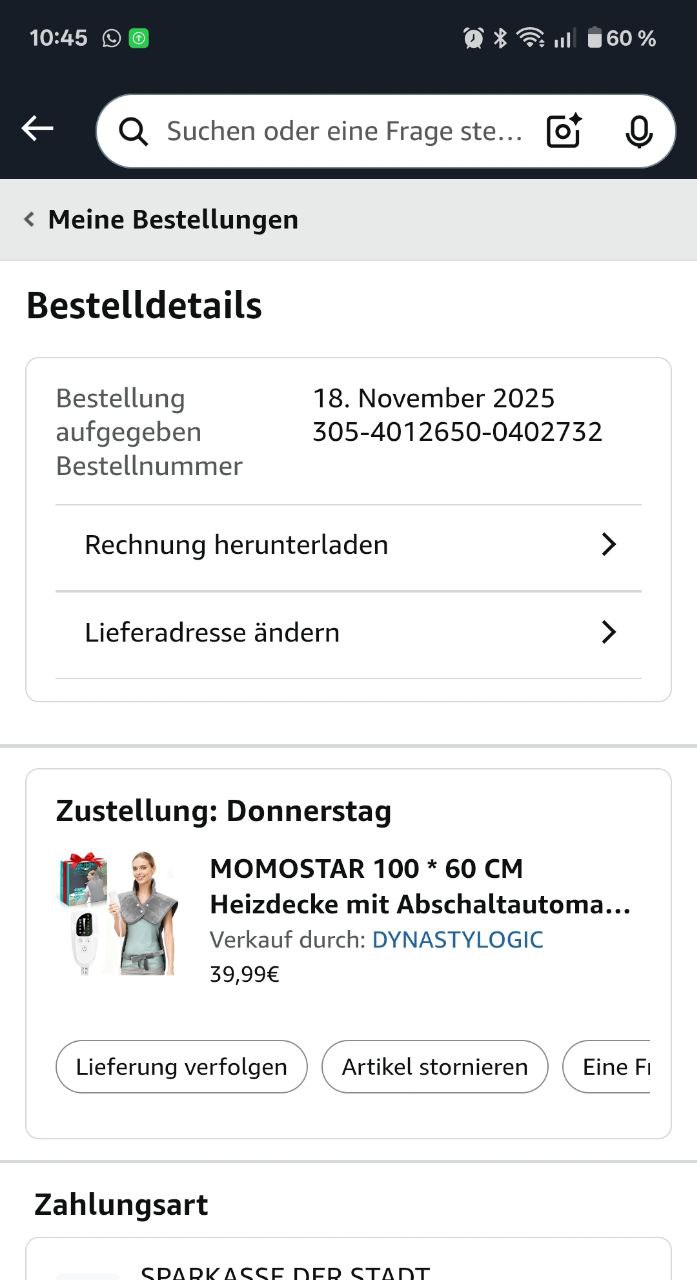Open the seller DYNASTYLOGIC link
The width and height of the screenshot is (697, 1280).
tap(457, 939)
